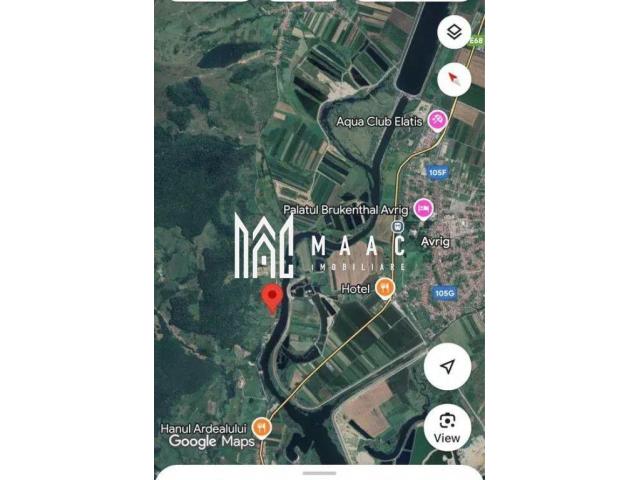The width and height of the screenshot is (640, 480).
Task: Tap the compass to reset orientation
Action: [x=454, y=79]
